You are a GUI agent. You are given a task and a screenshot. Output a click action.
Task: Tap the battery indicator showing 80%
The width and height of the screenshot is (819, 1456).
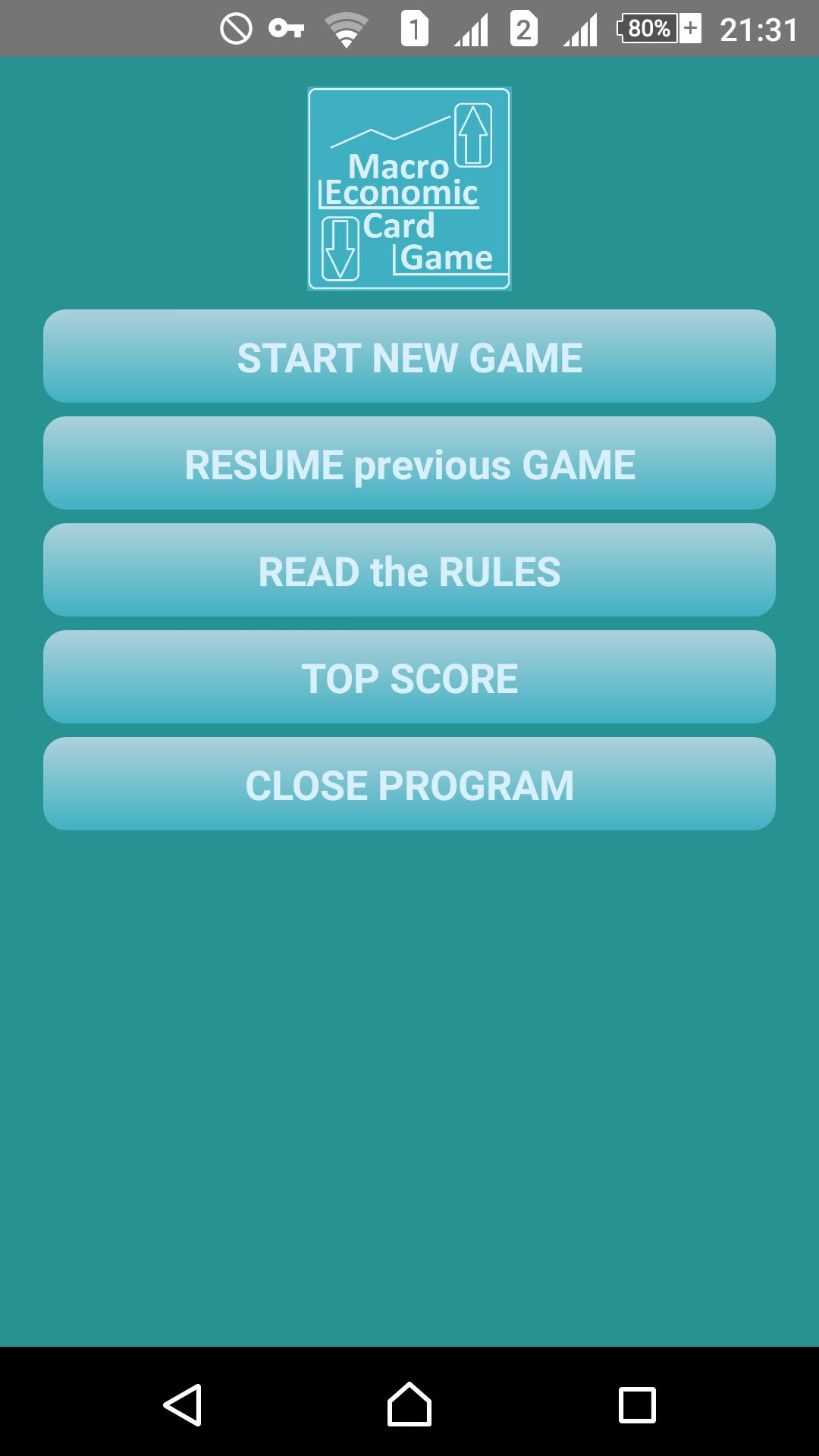click(648, 27)
